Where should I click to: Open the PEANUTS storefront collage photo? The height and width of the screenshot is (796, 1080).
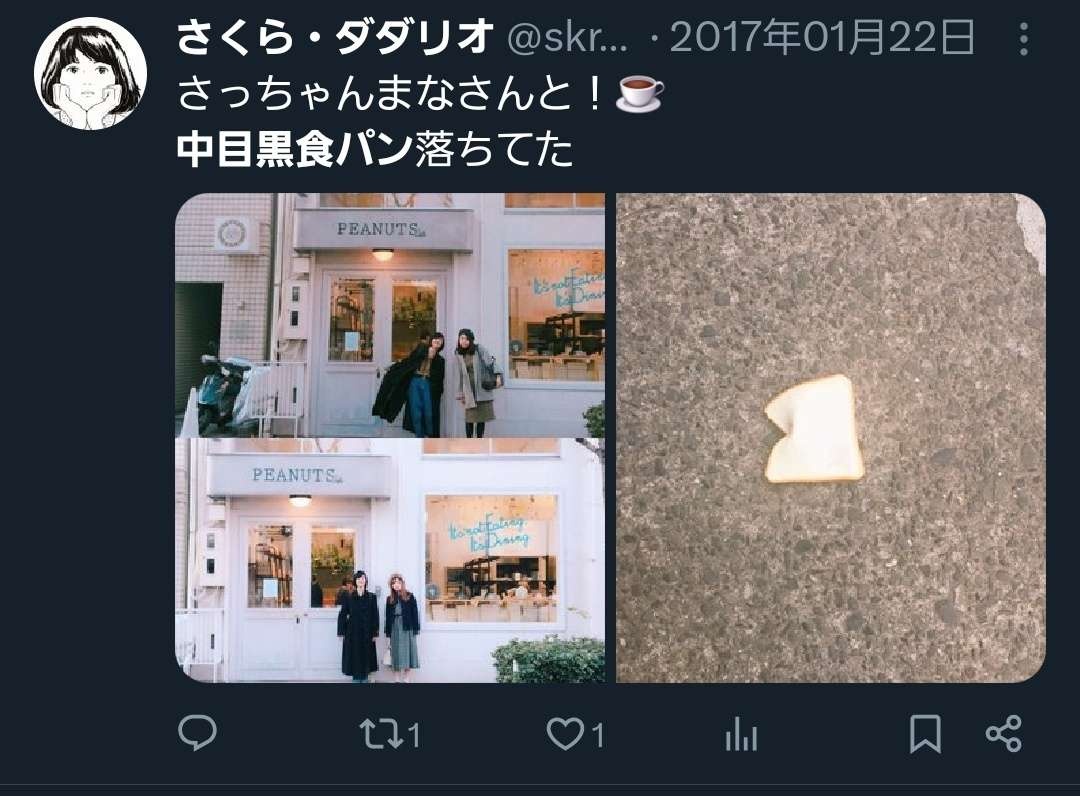(x=390, y=437)
